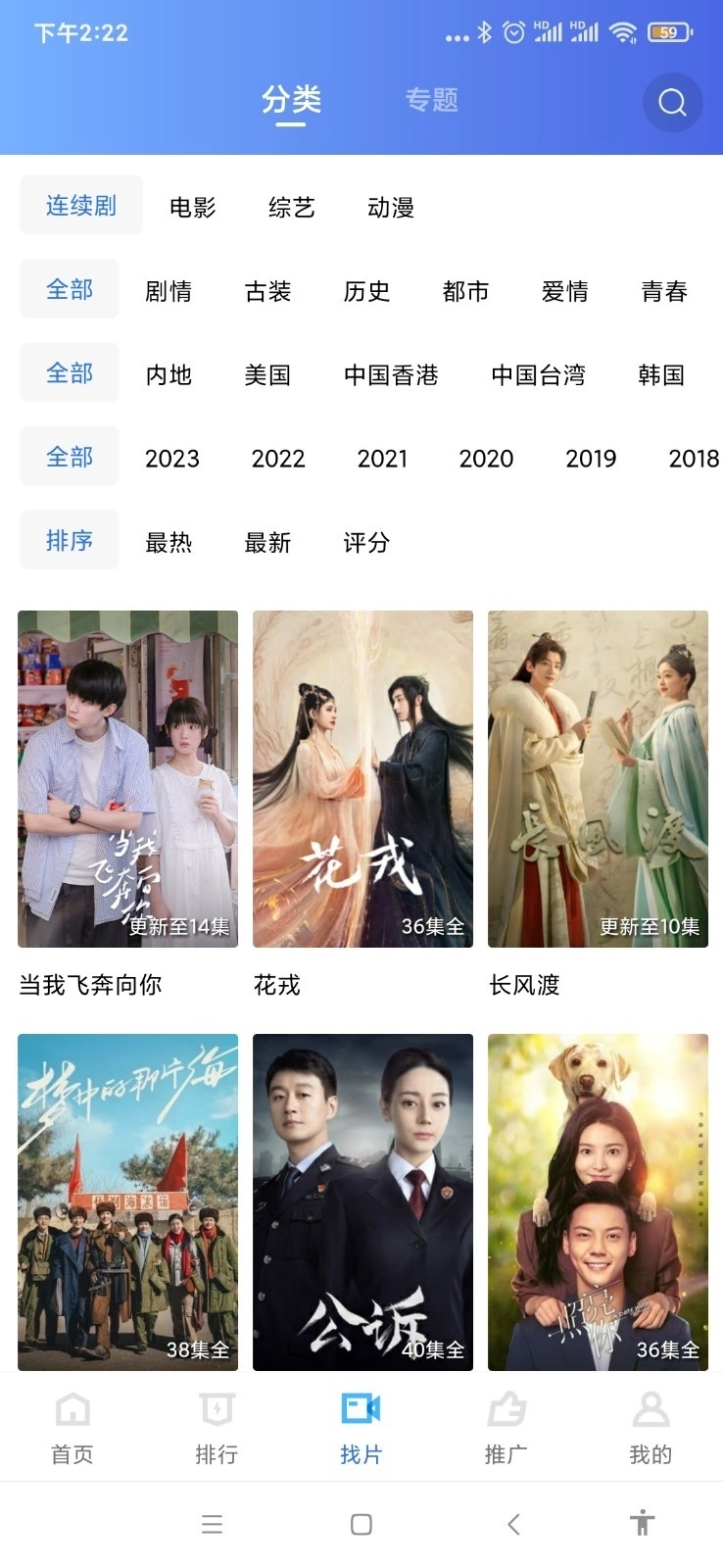Filter genre by 古装
723x1568 pixels.
click(x=267, y=291)
